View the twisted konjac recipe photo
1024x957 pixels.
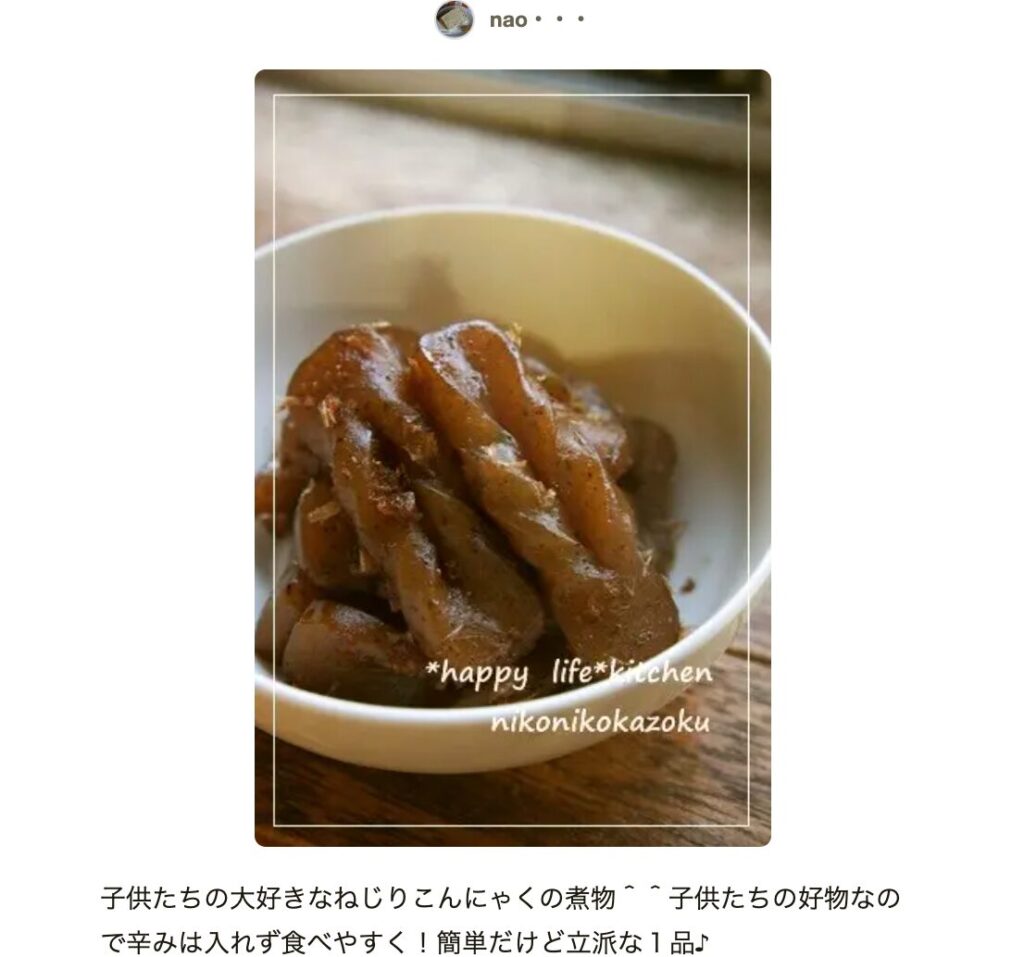[512, 457]
